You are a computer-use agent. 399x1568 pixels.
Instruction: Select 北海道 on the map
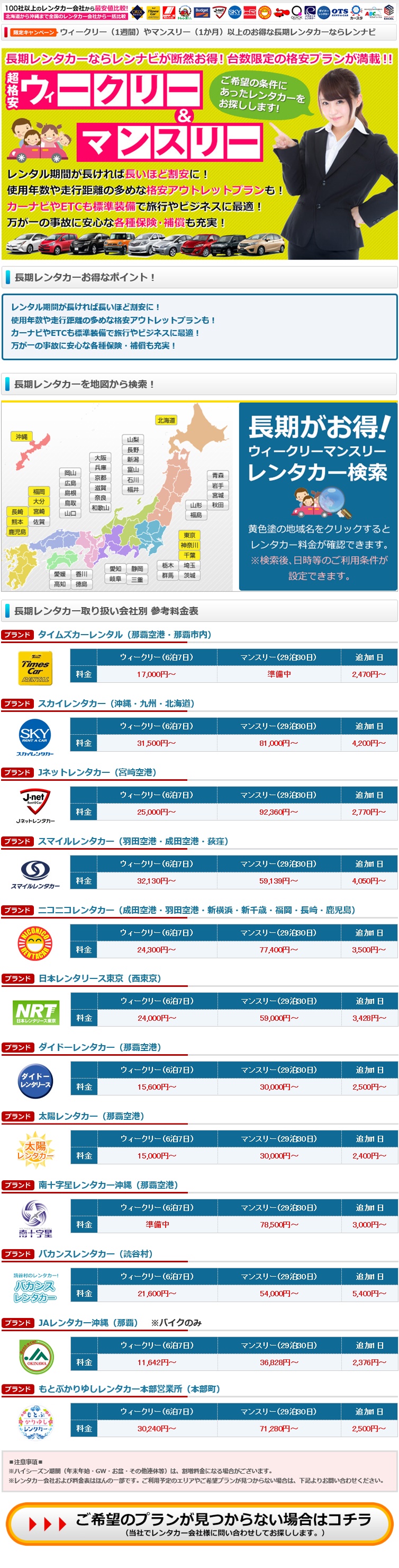(166, 420)
